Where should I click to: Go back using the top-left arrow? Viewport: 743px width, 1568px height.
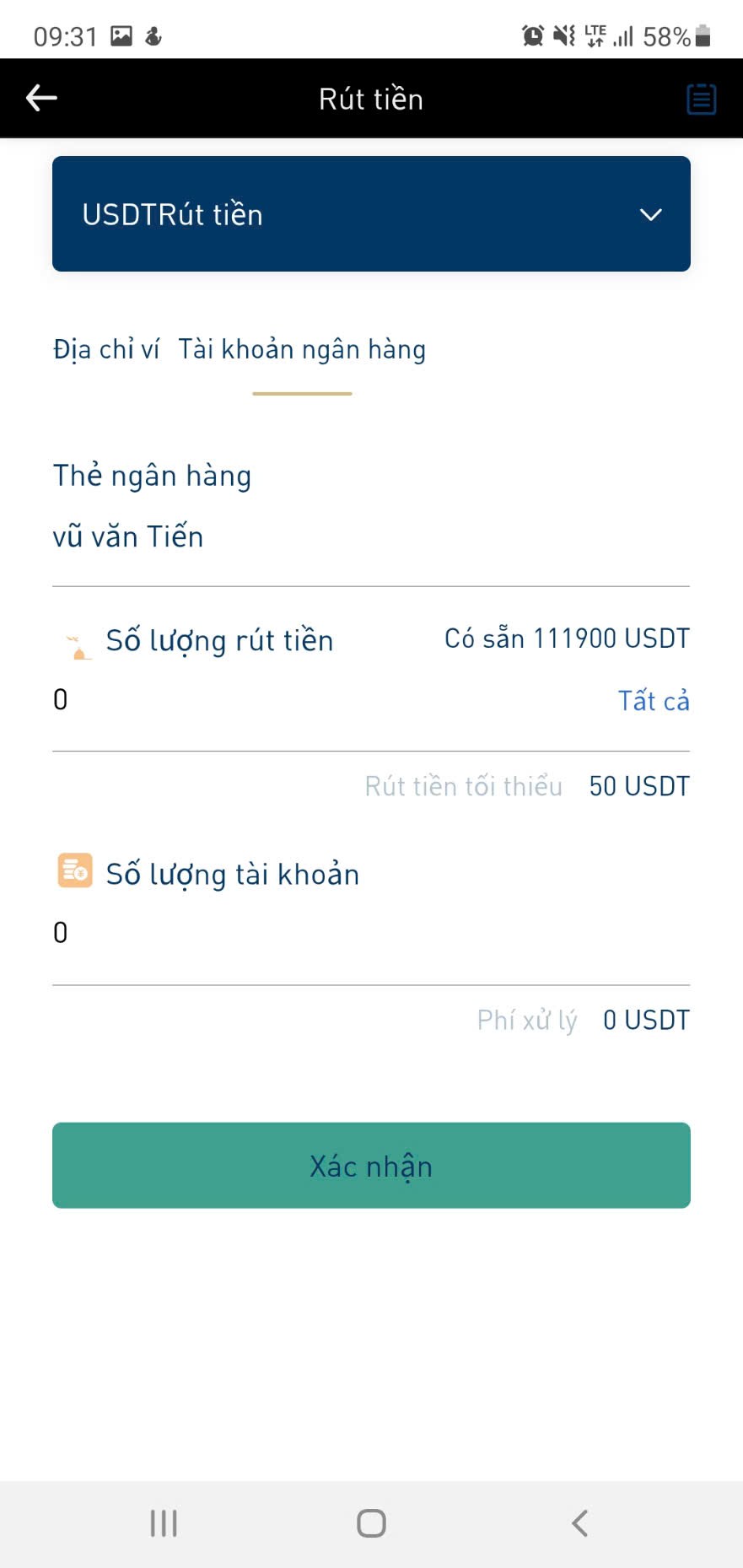(41, 99)
